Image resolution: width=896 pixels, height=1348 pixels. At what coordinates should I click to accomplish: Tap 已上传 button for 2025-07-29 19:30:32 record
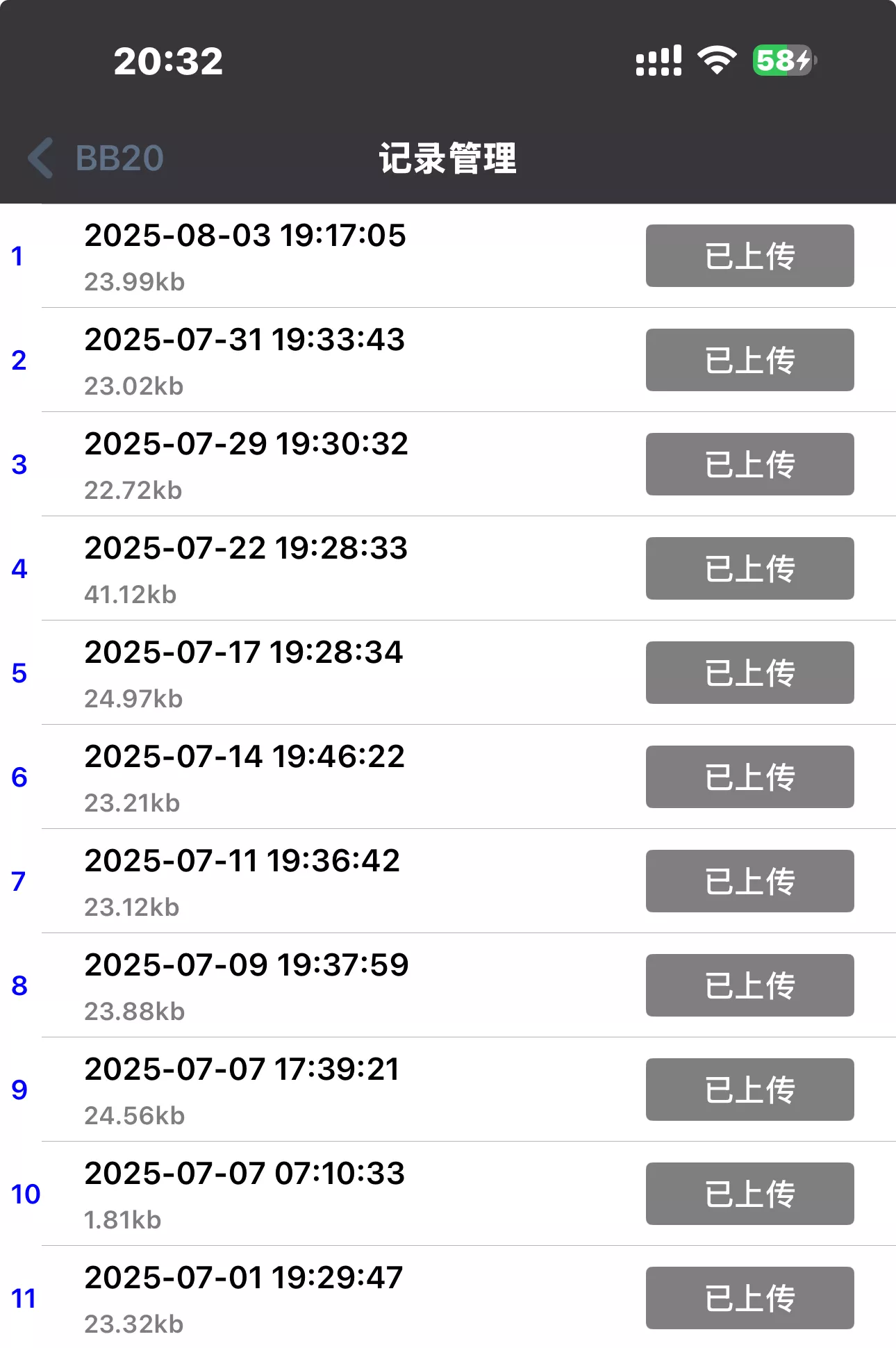[x=749, y=464]
